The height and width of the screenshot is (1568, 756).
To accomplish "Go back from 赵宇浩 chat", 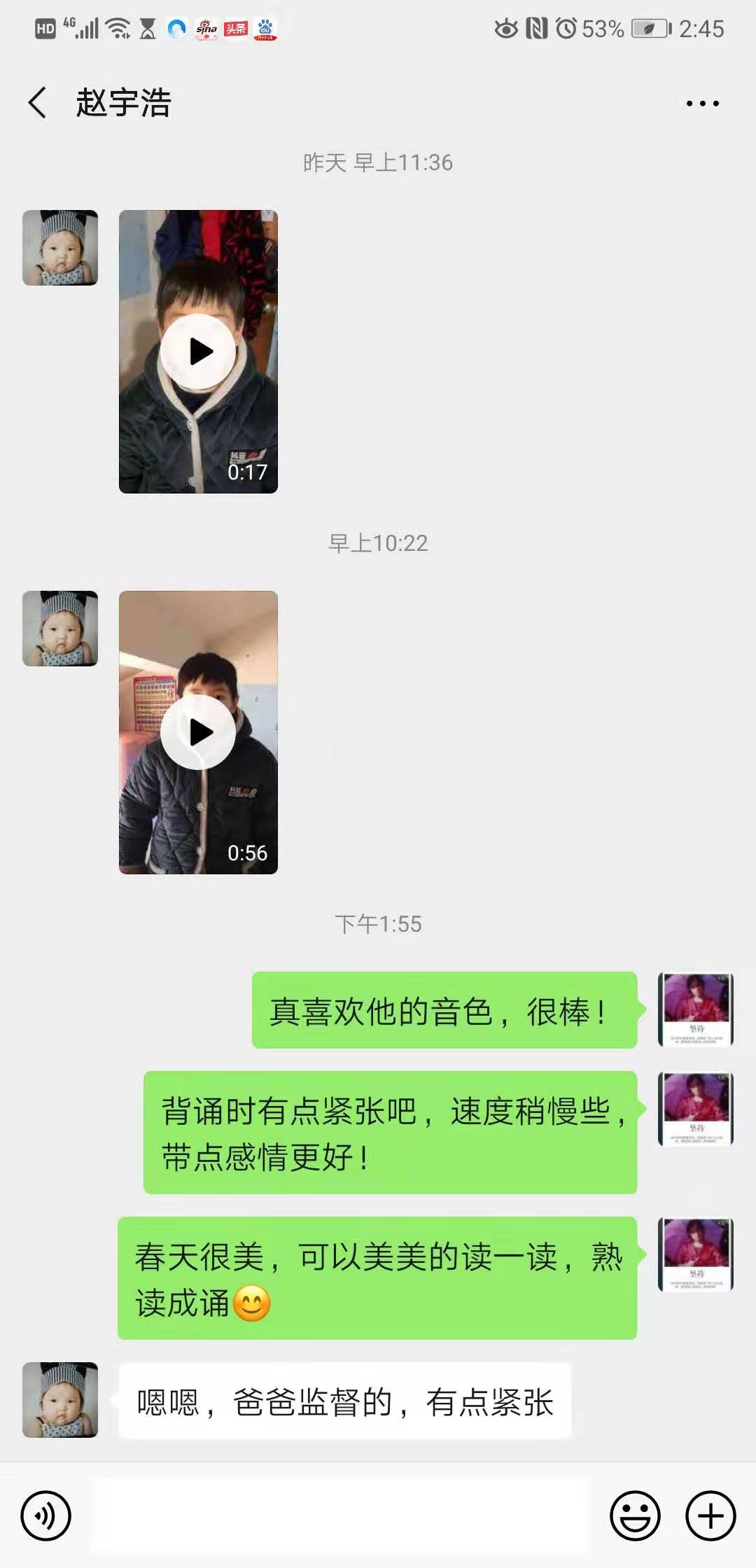I will (x=38, y=103).
